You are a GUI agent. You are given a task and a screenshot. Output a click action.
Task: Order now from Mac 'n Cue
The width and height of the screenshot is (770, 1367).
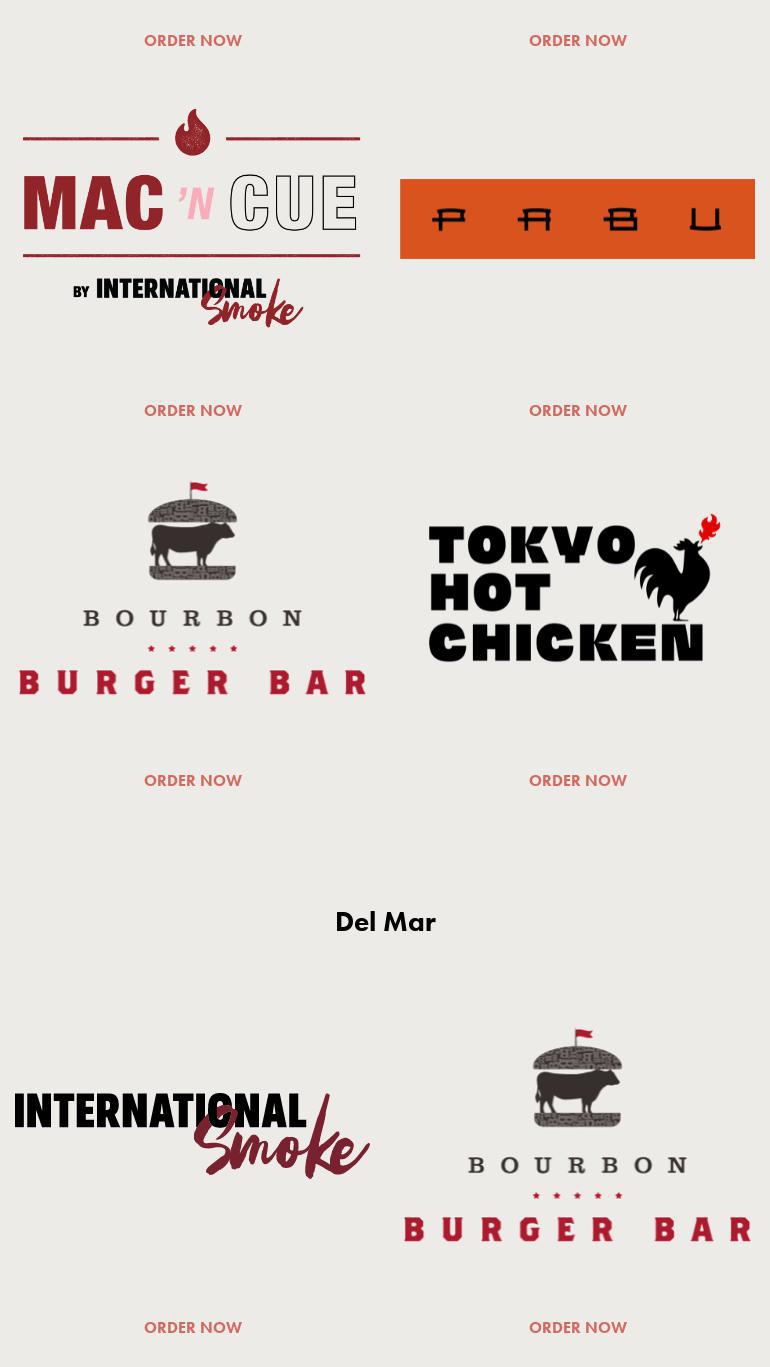[193, 410]
